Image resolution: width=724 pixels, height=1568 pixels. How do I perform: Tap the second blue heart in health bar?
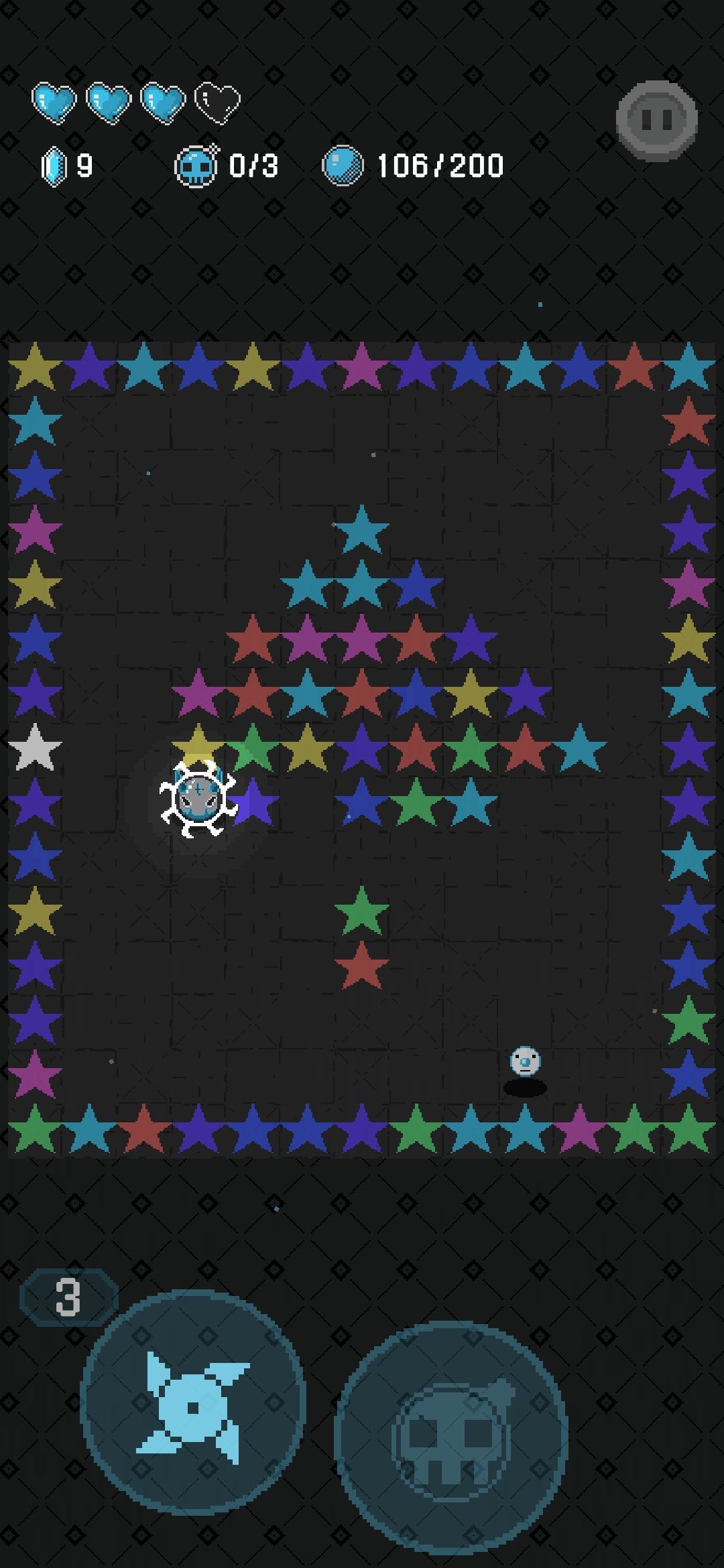(108, 101)
